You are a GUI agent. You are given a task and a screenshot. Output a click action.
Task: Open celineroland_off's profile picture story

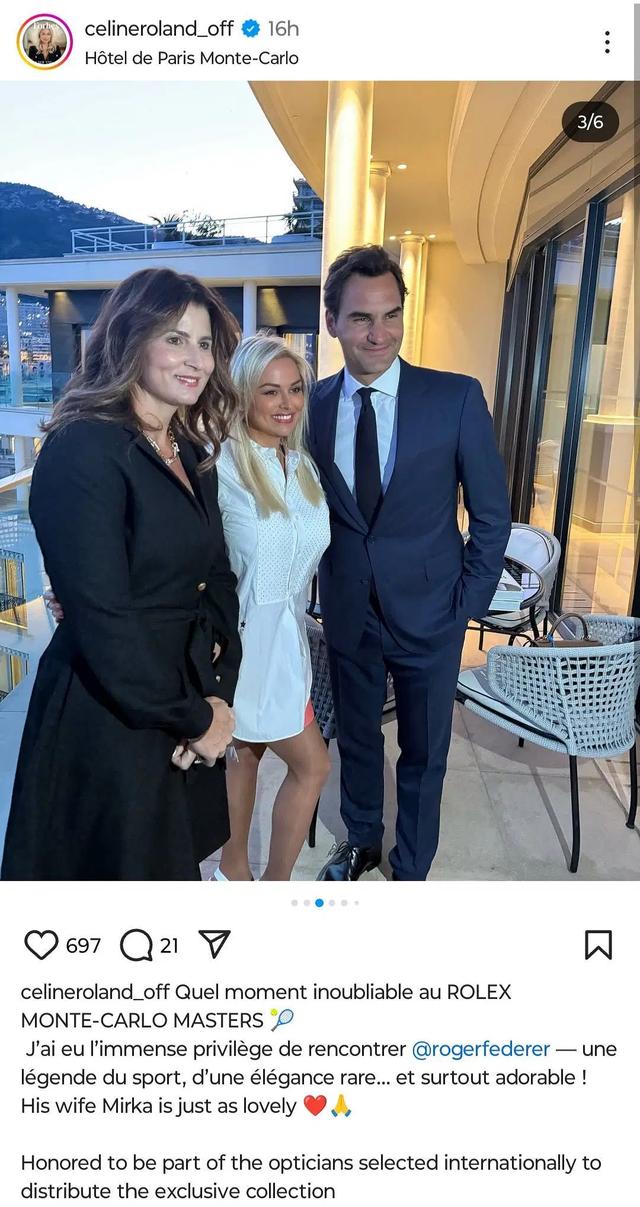[x=45, y=42]
